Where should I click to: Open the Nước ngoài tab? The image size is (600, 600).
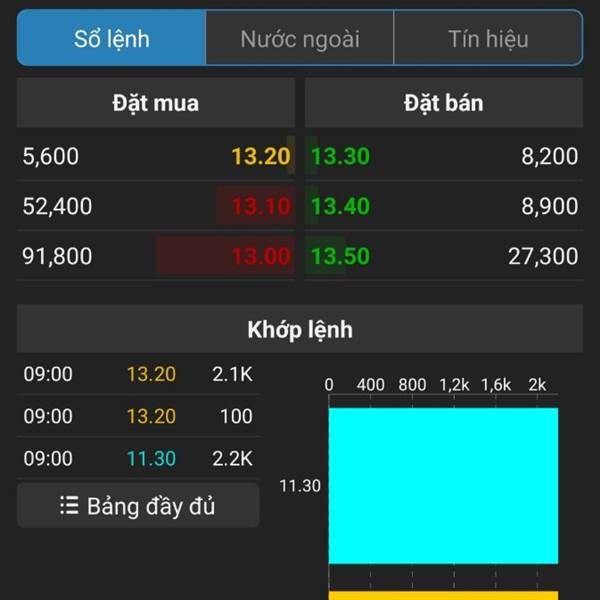click(299, 39)
